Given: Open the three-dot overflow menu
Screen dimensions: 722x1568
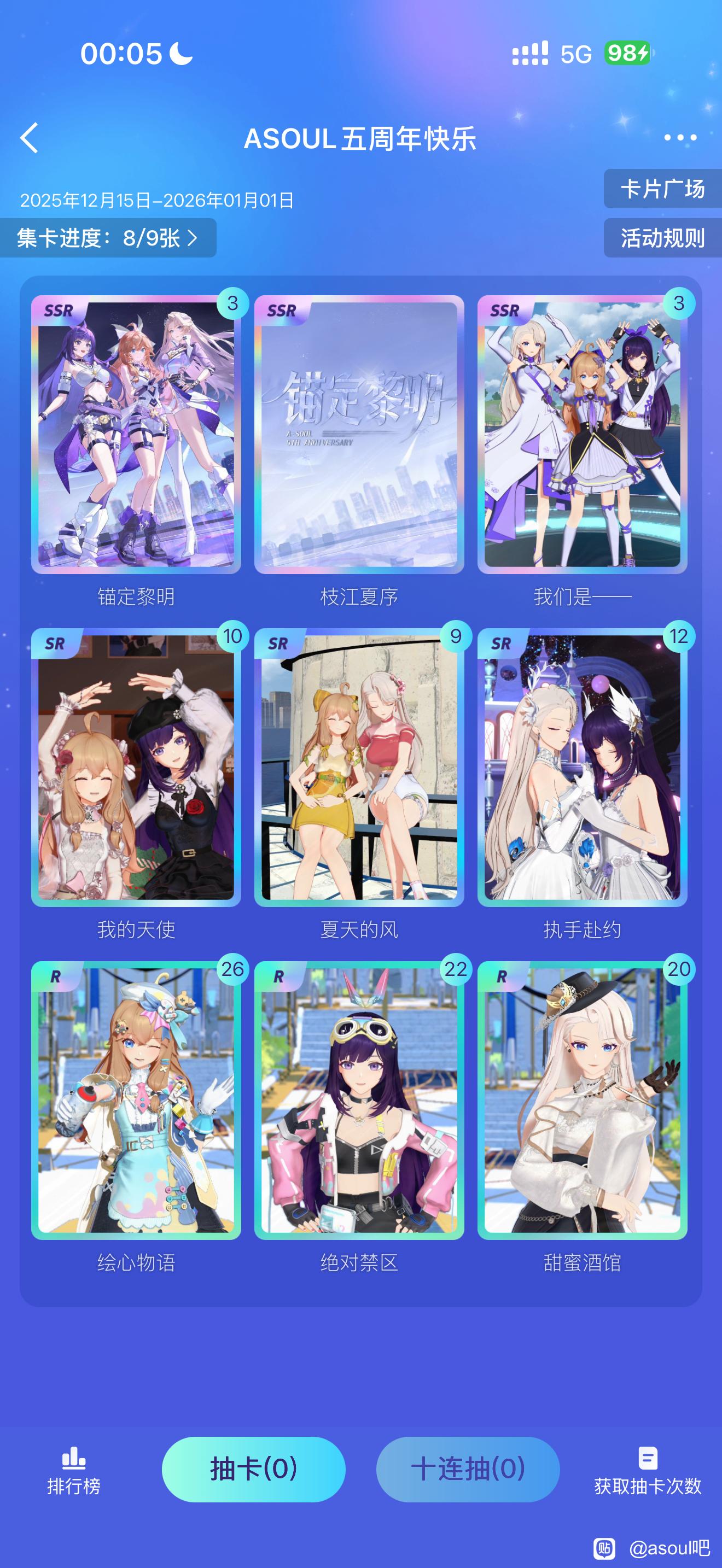Looking at the screenshot, I should coord(679,138).
